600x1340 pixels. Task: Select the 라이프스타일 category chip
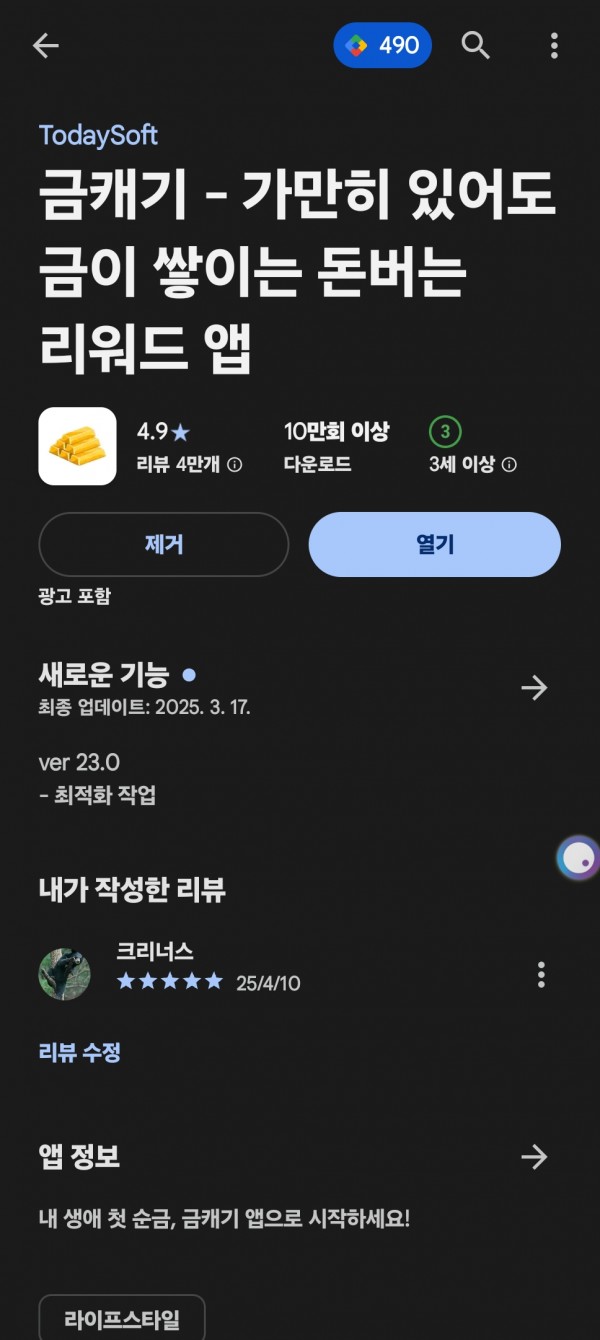click(122, 1318)
